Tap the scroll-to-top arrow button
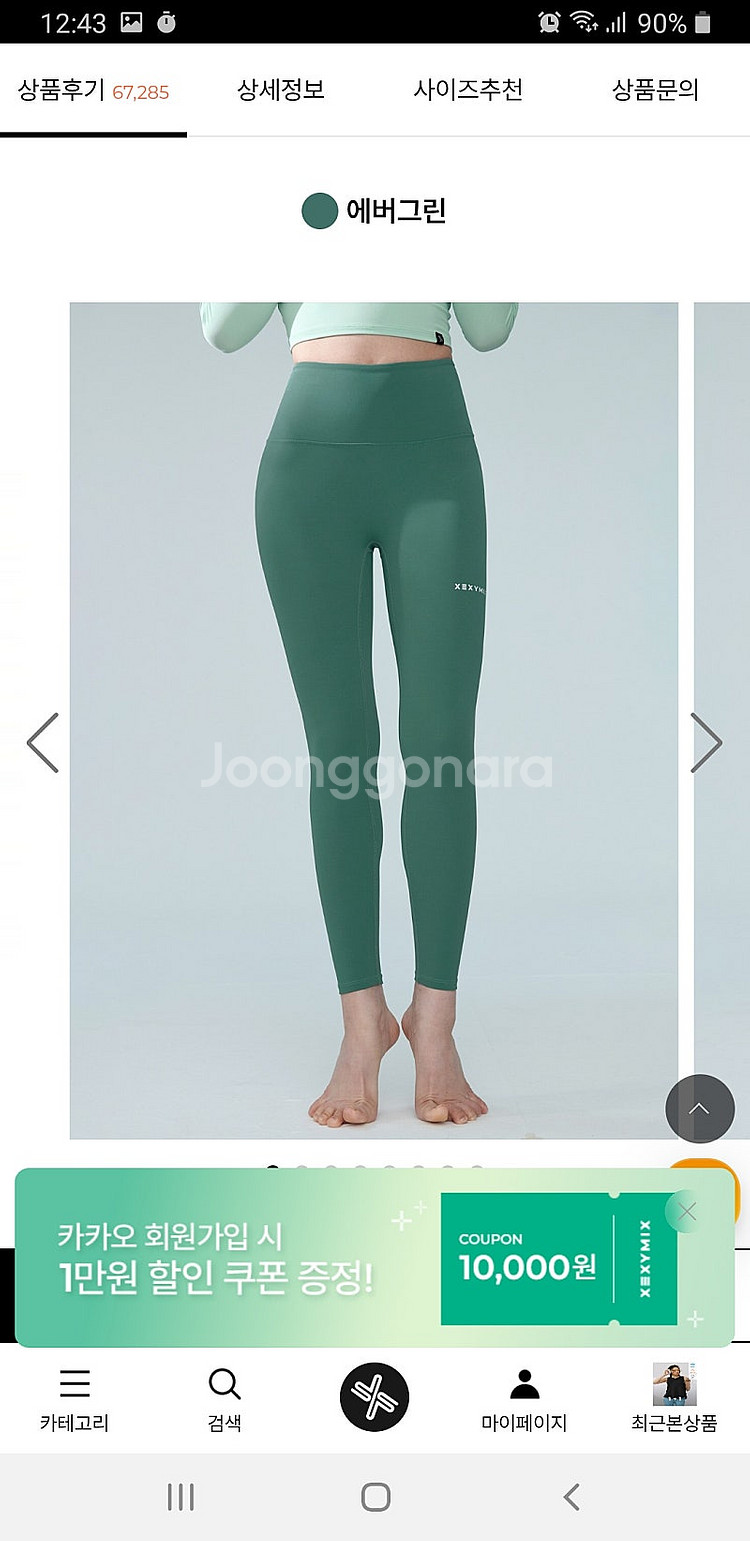Viewport: 750px width, 1541px height. pos(700,1108)
